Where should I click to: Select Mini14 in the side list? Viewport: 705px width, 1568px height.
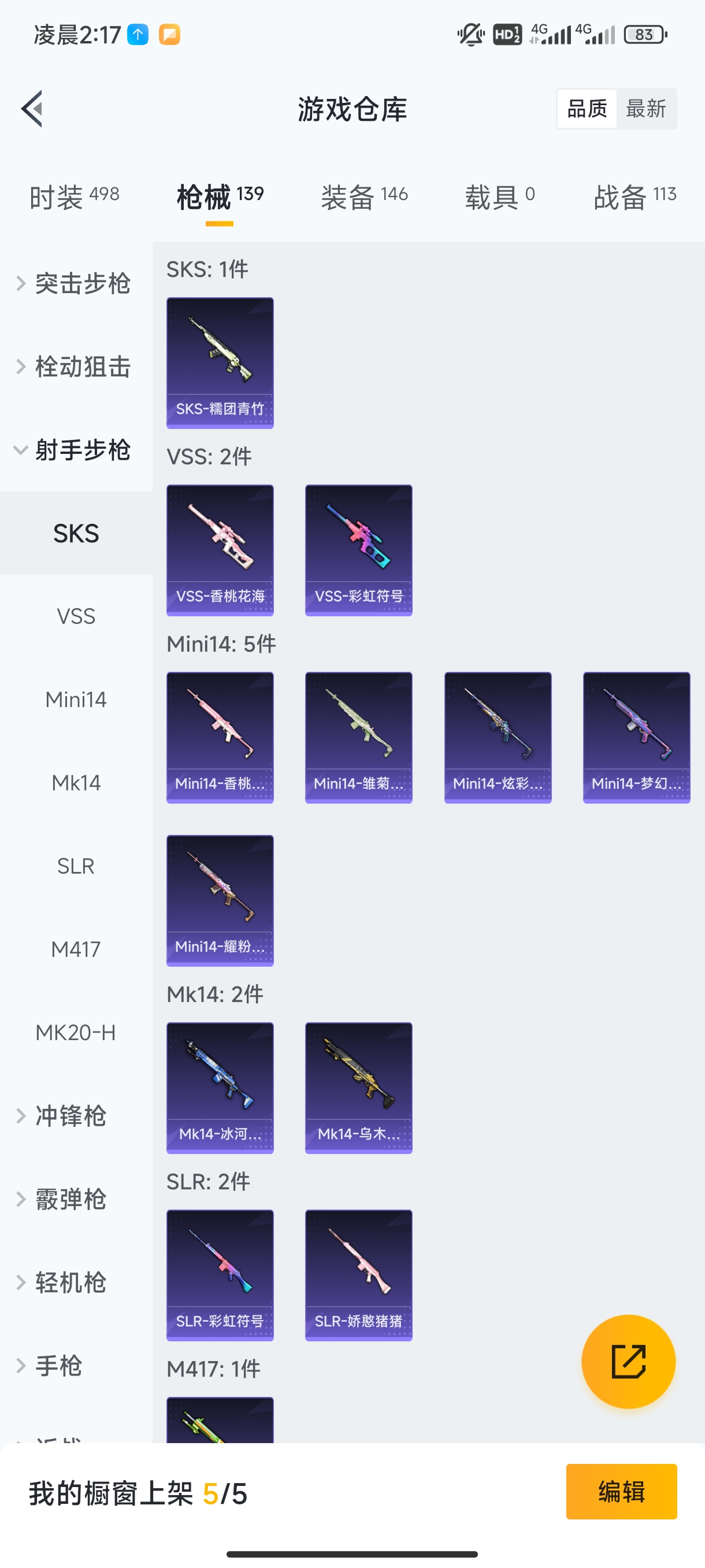coord(76,700)
